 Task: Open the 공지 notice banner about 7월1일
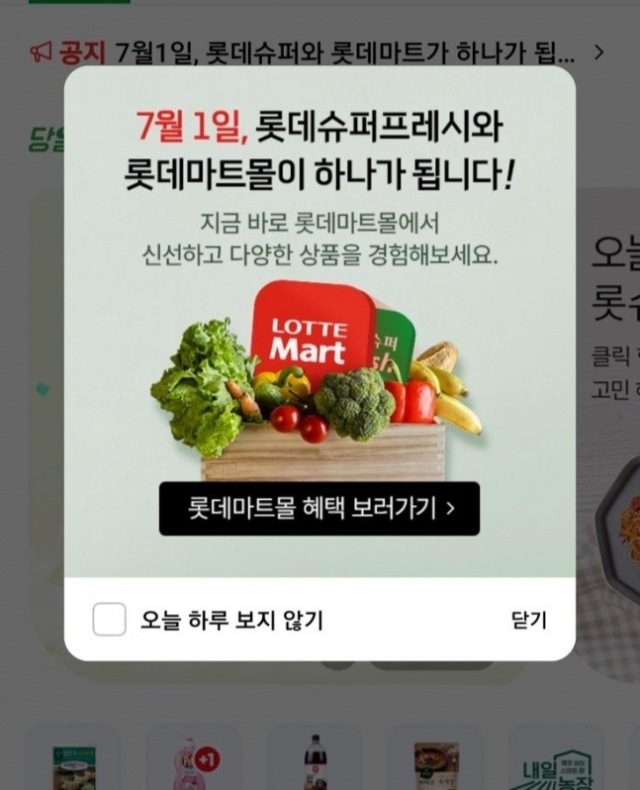pyautogui.click(x=318, y=52)
